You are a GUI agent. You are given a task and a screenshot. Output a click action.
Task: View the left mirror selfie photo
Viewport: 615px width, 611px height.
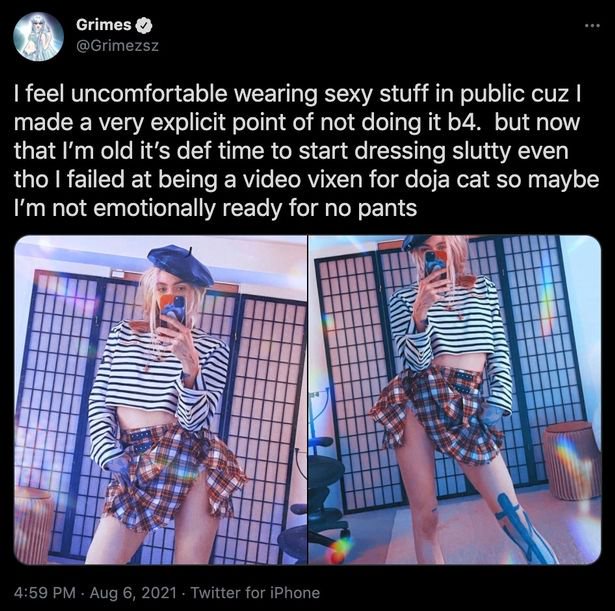(161, 400)
